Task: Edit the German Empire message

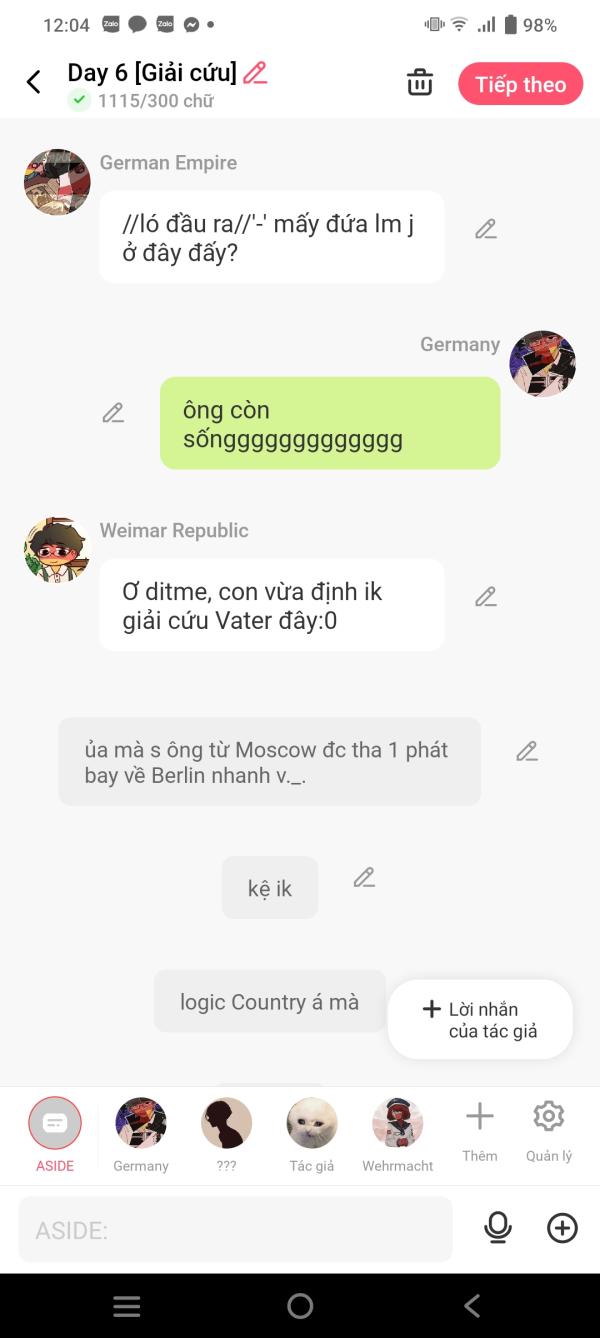Action: [486, 229]
